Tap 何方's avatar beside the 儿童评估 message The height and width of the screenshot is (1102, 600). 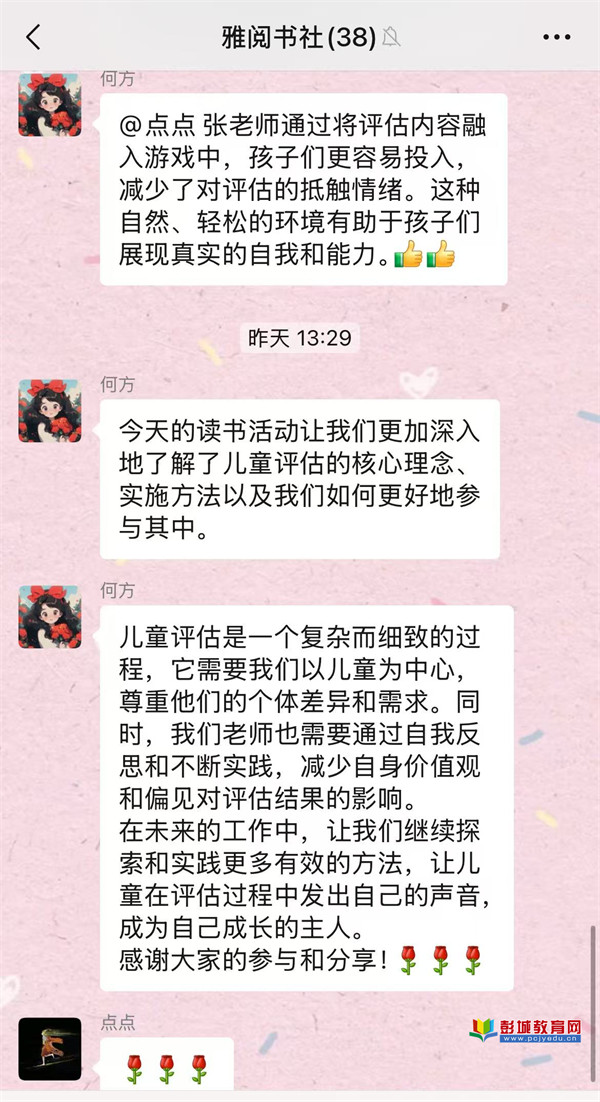coord(49,617)
